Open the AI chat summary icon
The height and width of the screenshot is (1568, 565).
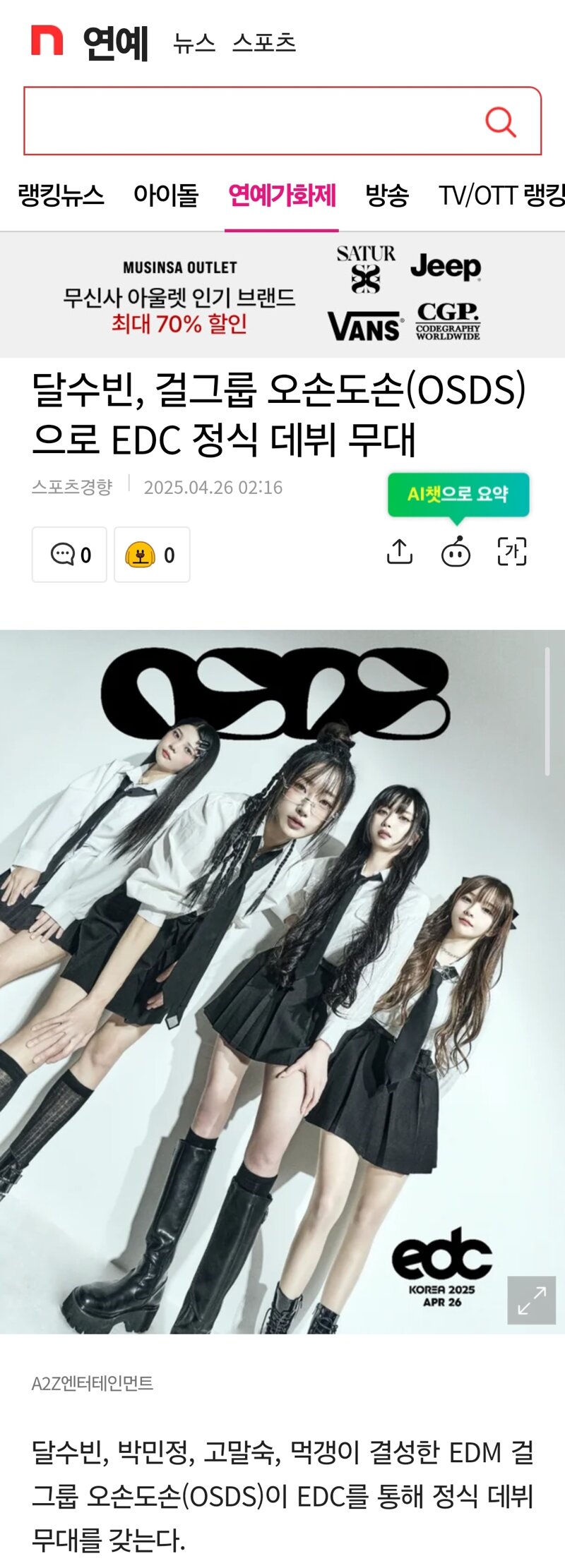pos(456,553)
